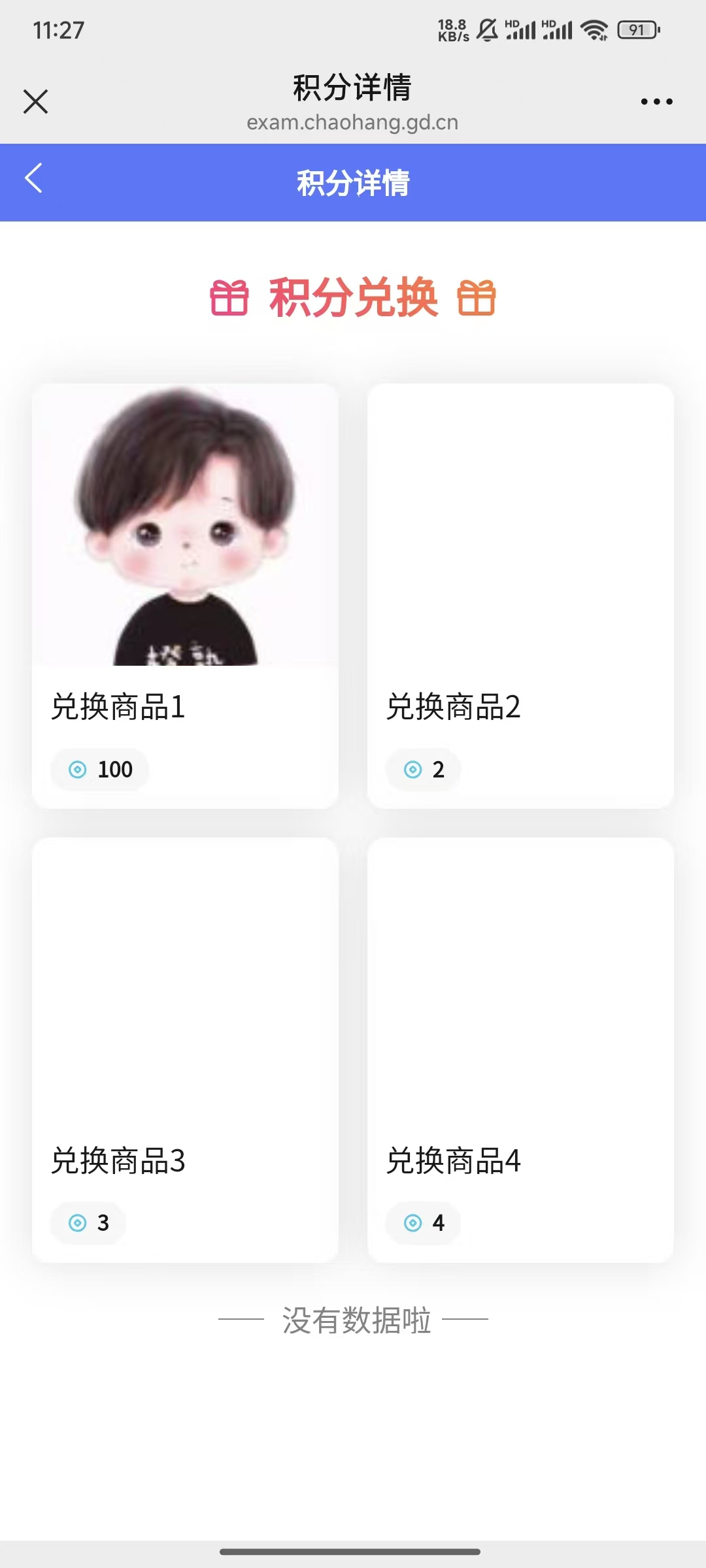Go back using the blue header arrow
Screen dimensions: 706x1568
(x=34, y=178)
